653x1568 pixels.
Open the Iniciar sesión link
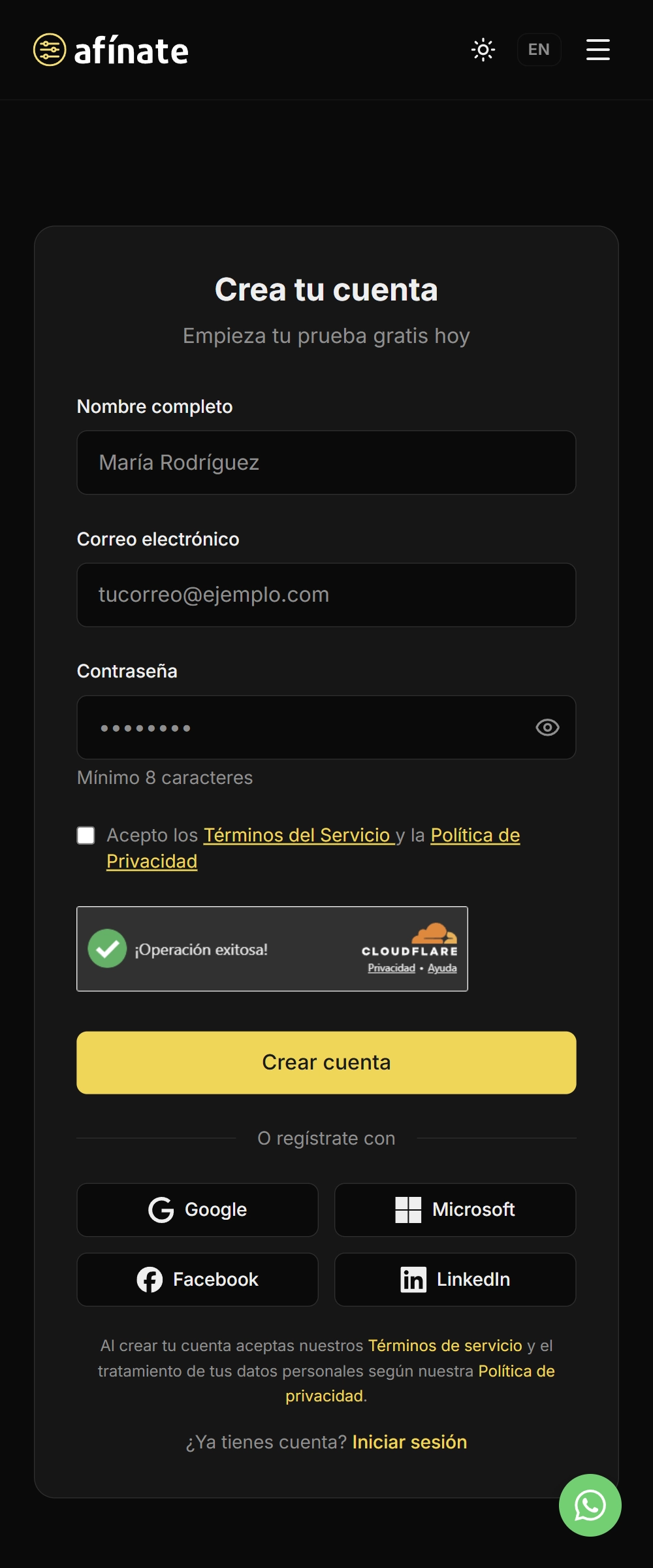coord(409,1442)
